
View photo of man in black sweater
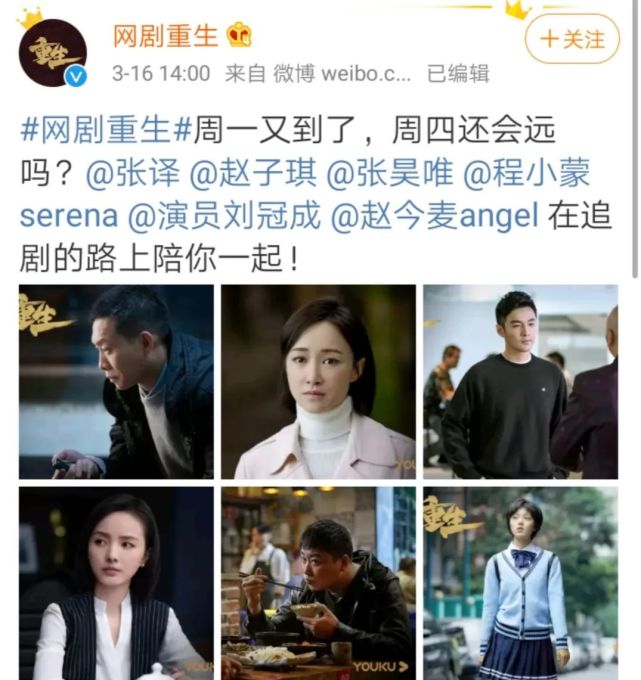tap(520, 382)
